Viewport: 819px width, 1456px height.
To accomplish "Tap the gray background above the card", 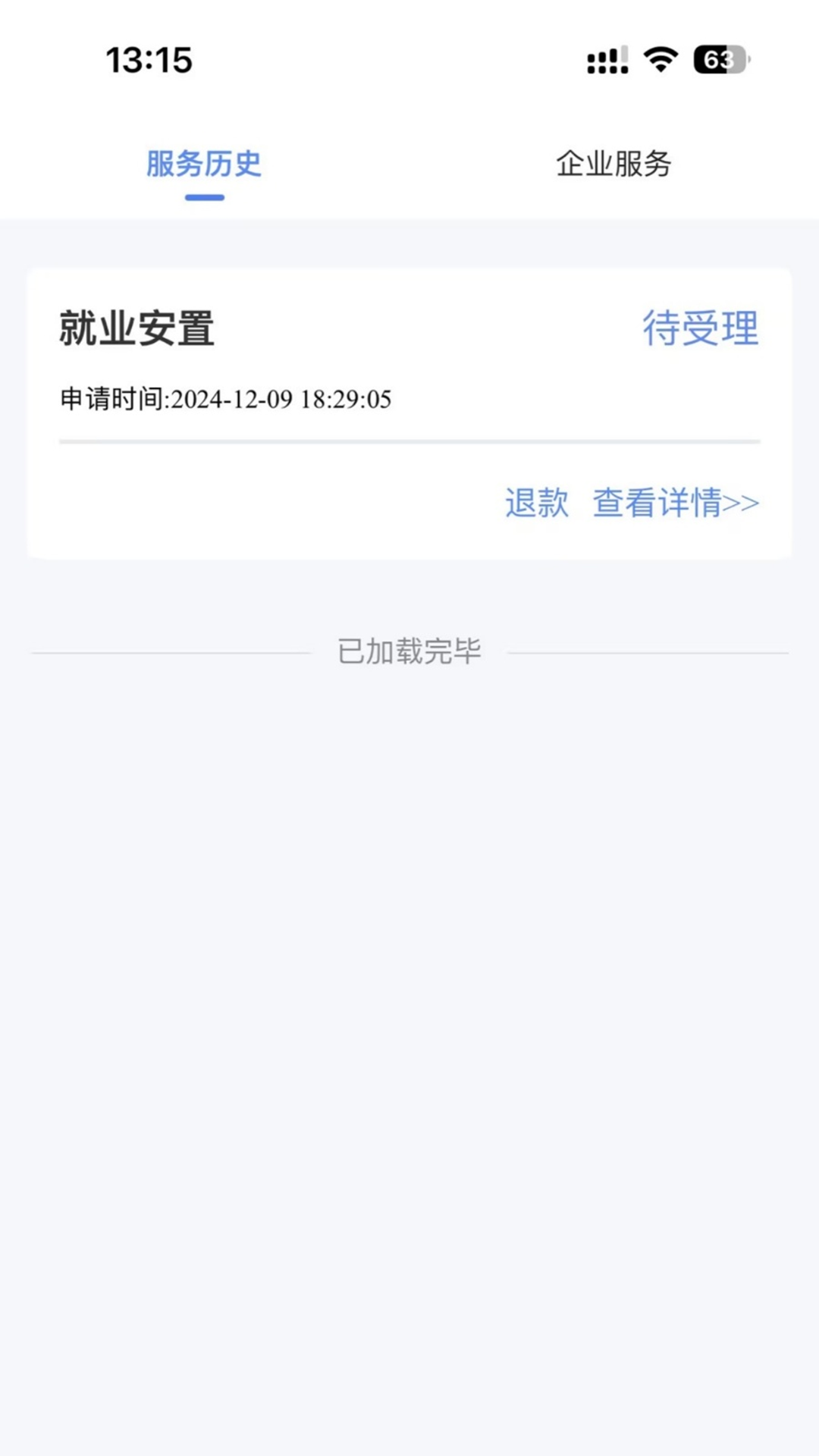I will point(409,243).
